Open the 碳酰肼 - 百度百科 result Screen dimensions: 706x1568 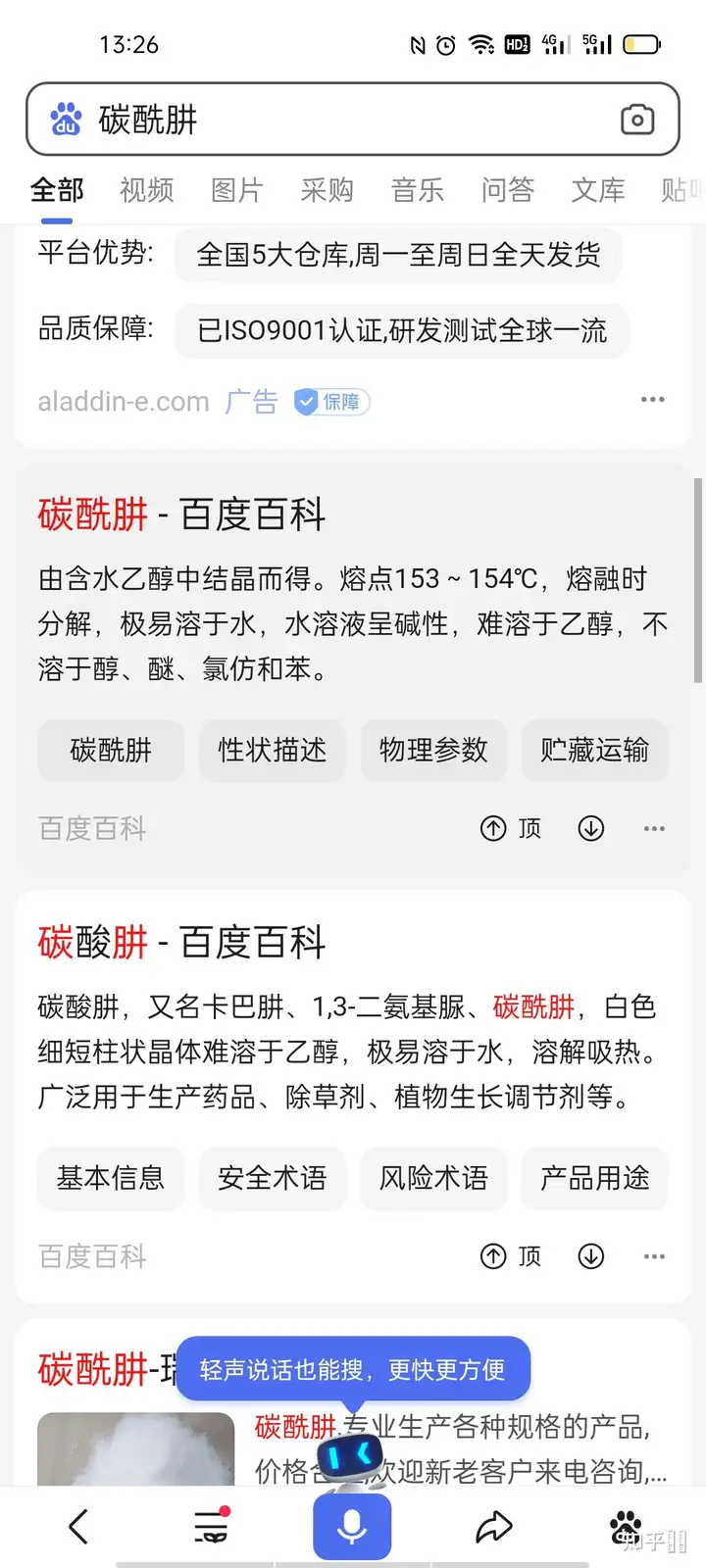coord(181,514)
